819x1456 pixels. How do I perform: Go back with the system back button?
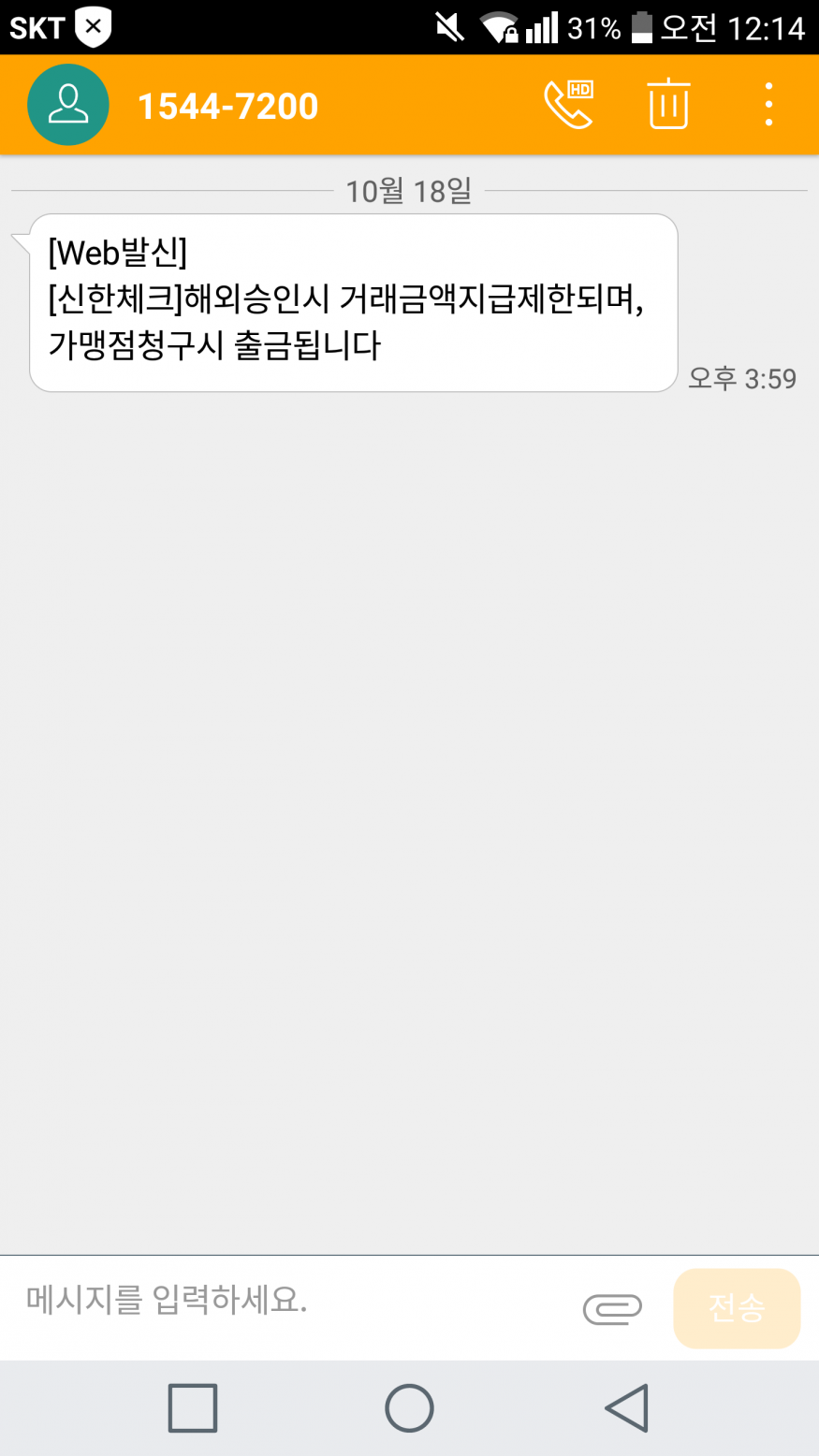tap(626, 1407)
